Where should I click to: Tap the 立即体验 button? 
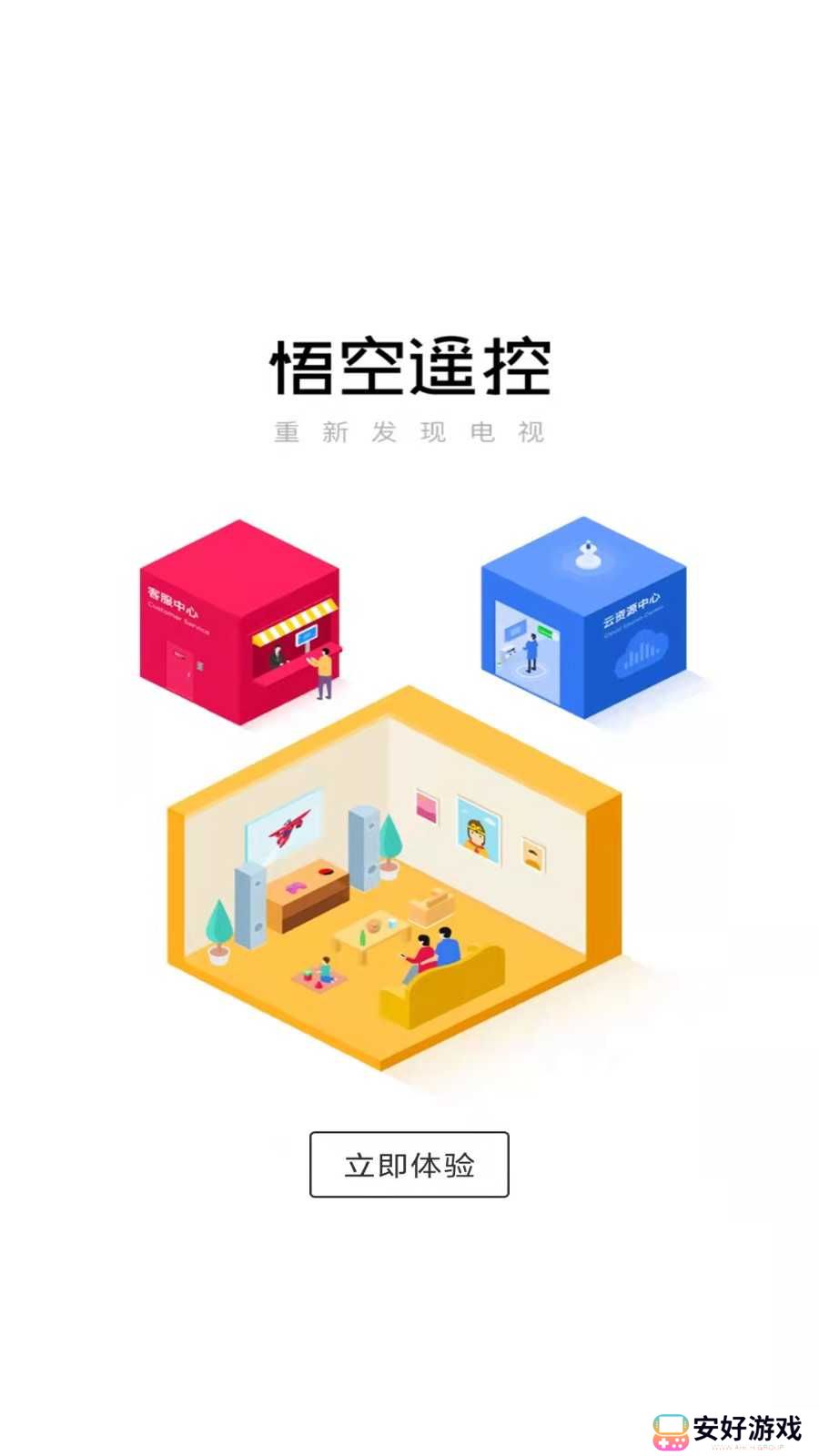coord(409,1164)
